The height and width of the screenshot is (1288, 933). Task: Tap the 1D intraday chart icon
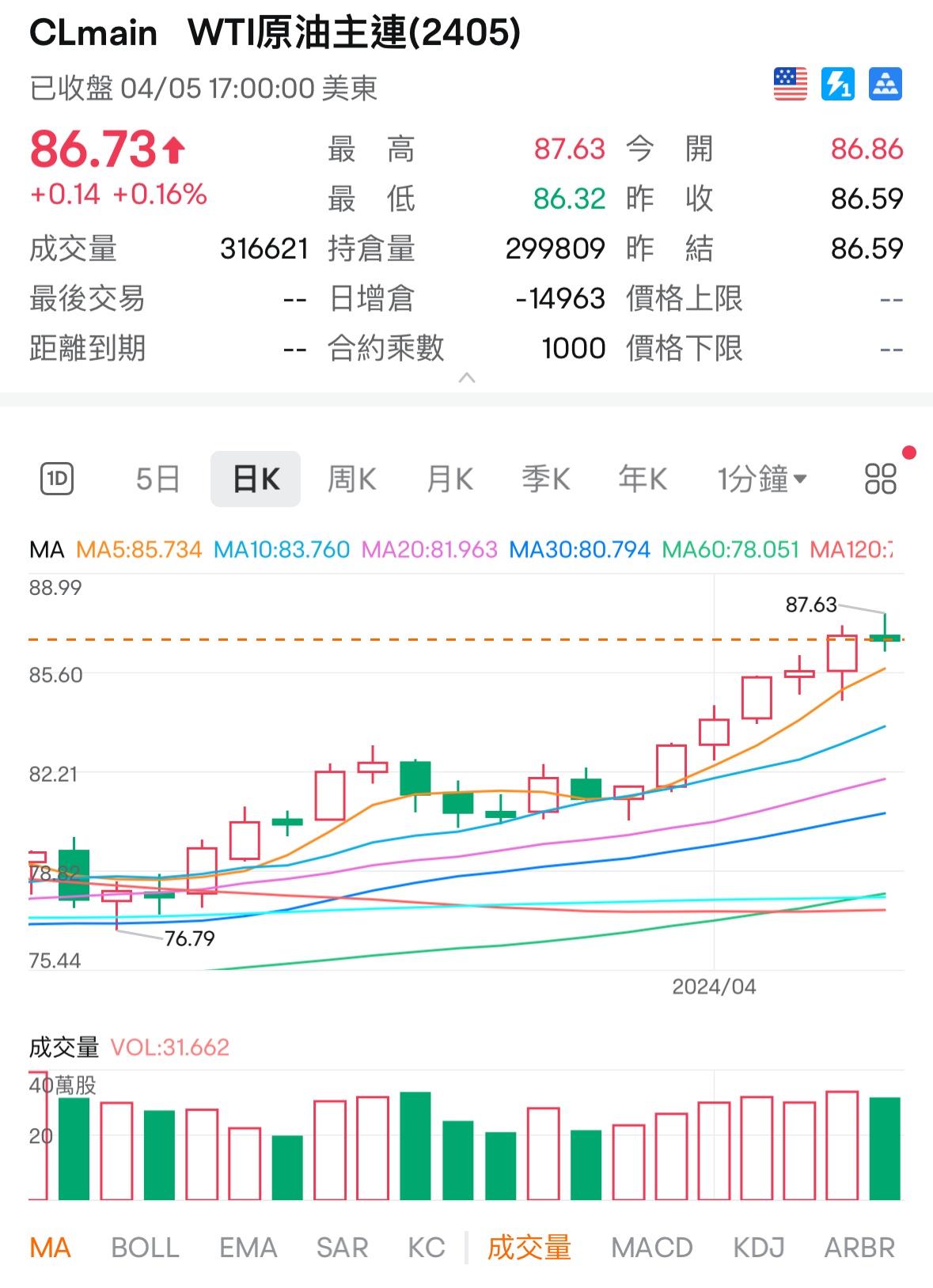[57, 479]
